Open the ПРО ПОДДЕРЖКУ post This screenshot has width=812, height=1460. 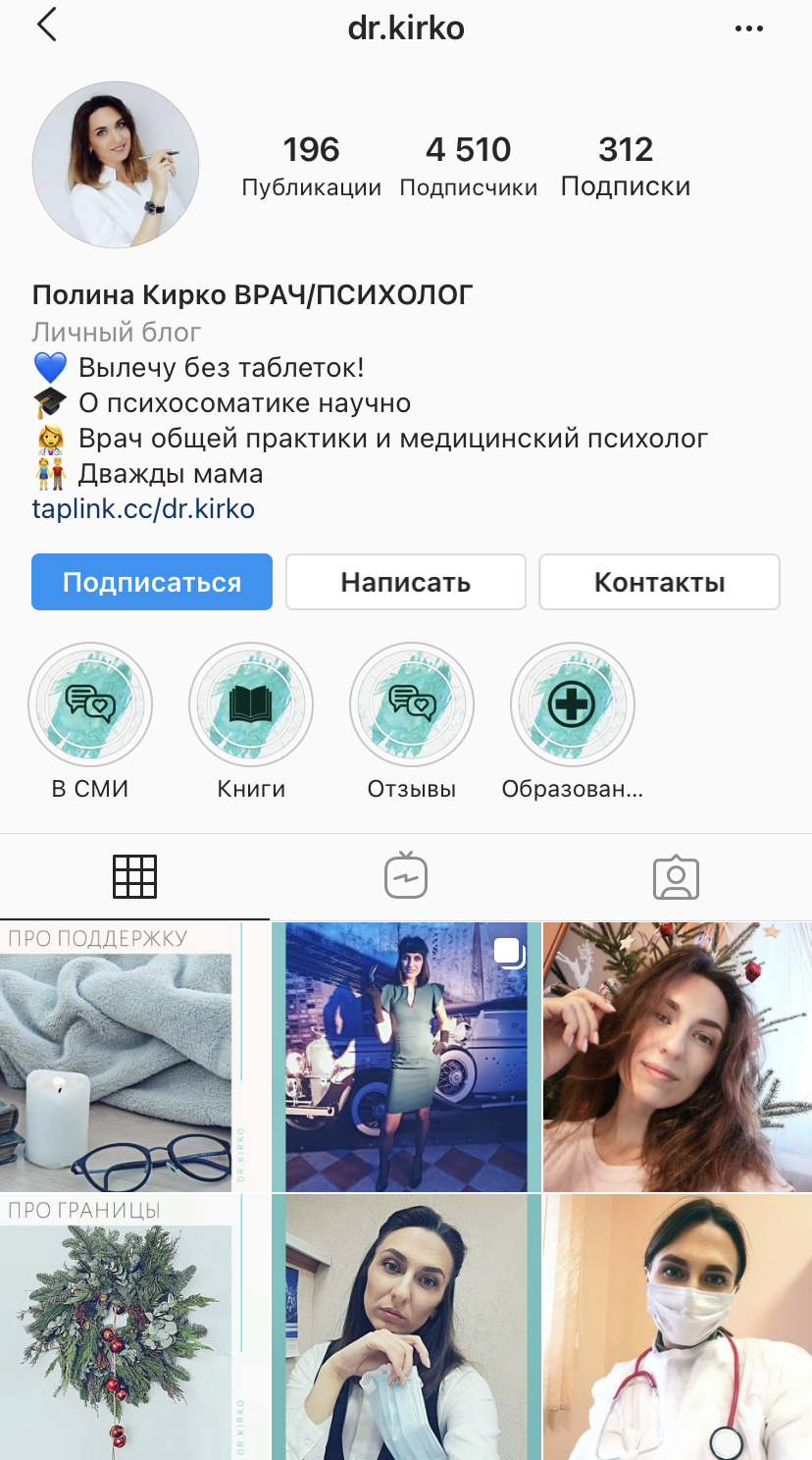point(133,1056)
